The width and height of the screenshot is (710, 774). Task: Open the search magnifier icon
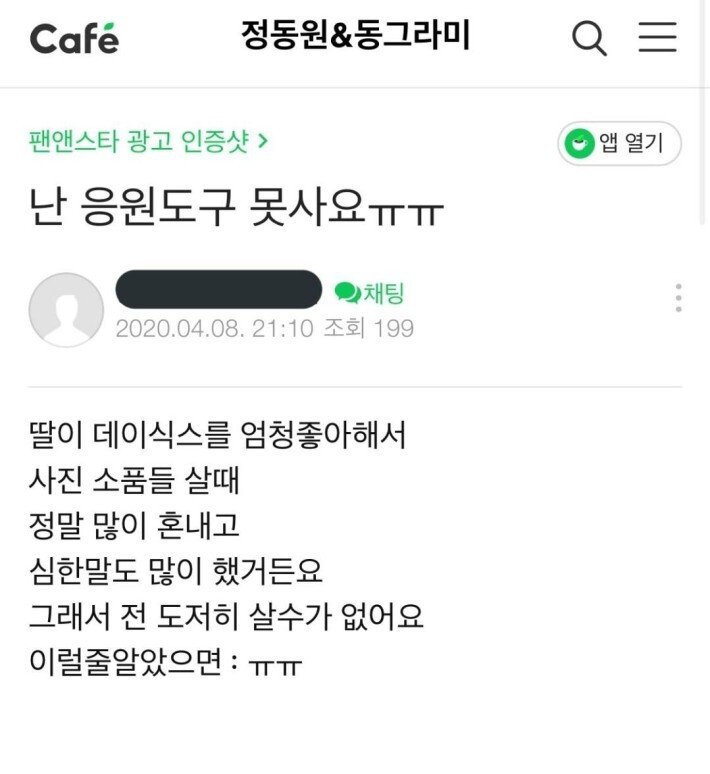pos(589,39)
